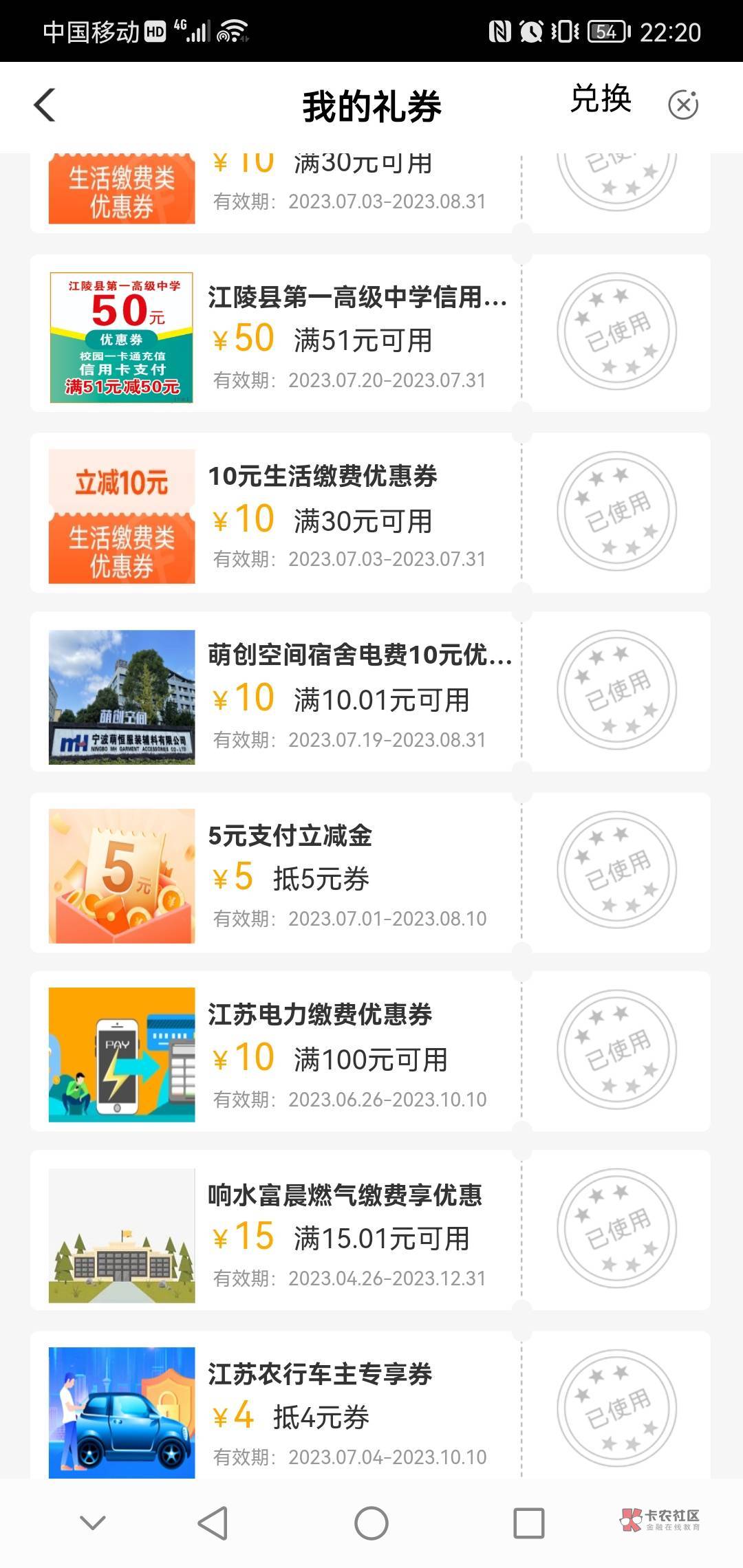Open the 江陵县第一高级中学信用 coupon
The image size is (743, 1568).
[x=358, y=298]
